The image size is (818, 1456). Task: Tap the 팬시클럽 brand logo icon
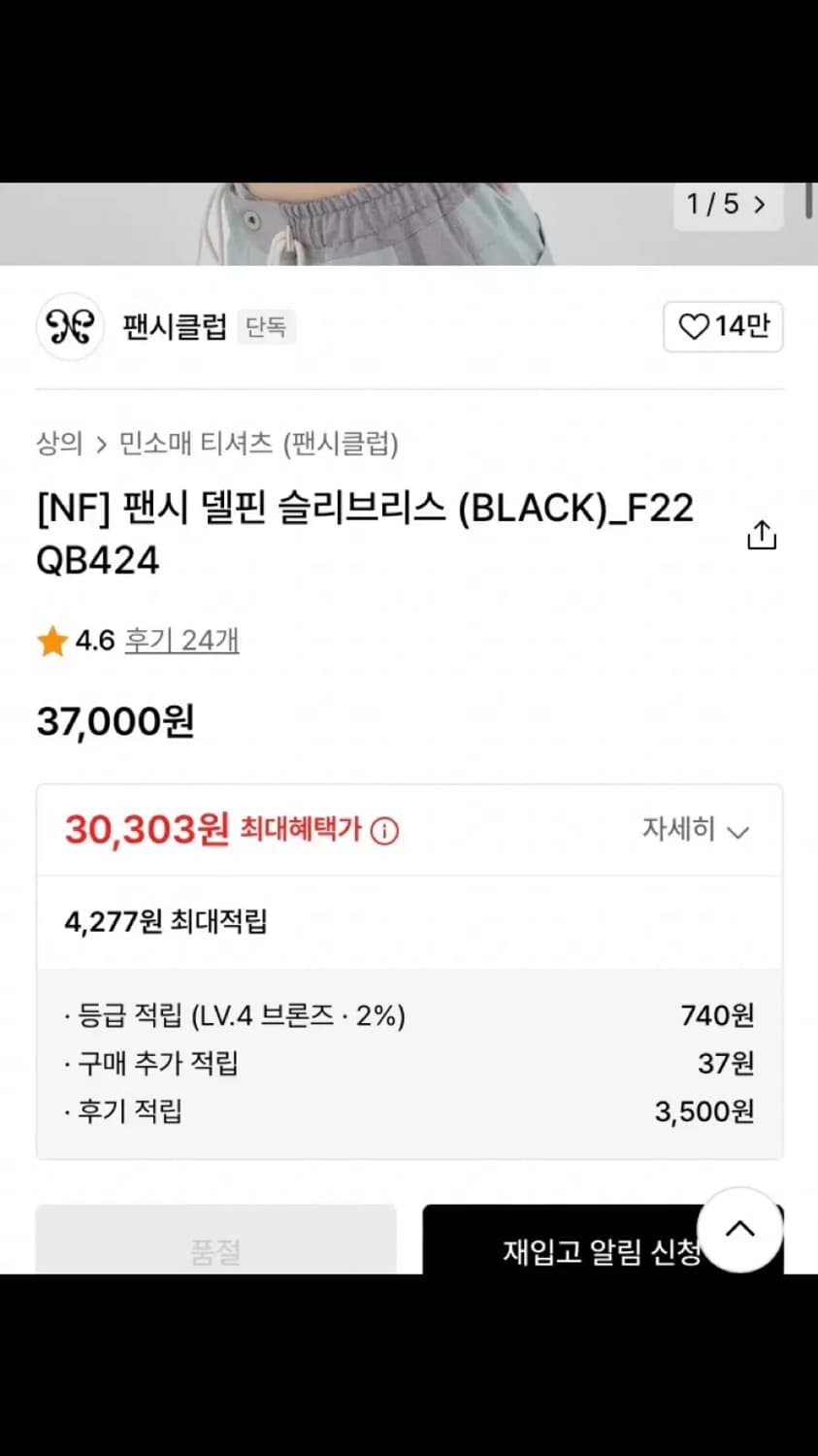pos(69,327)
